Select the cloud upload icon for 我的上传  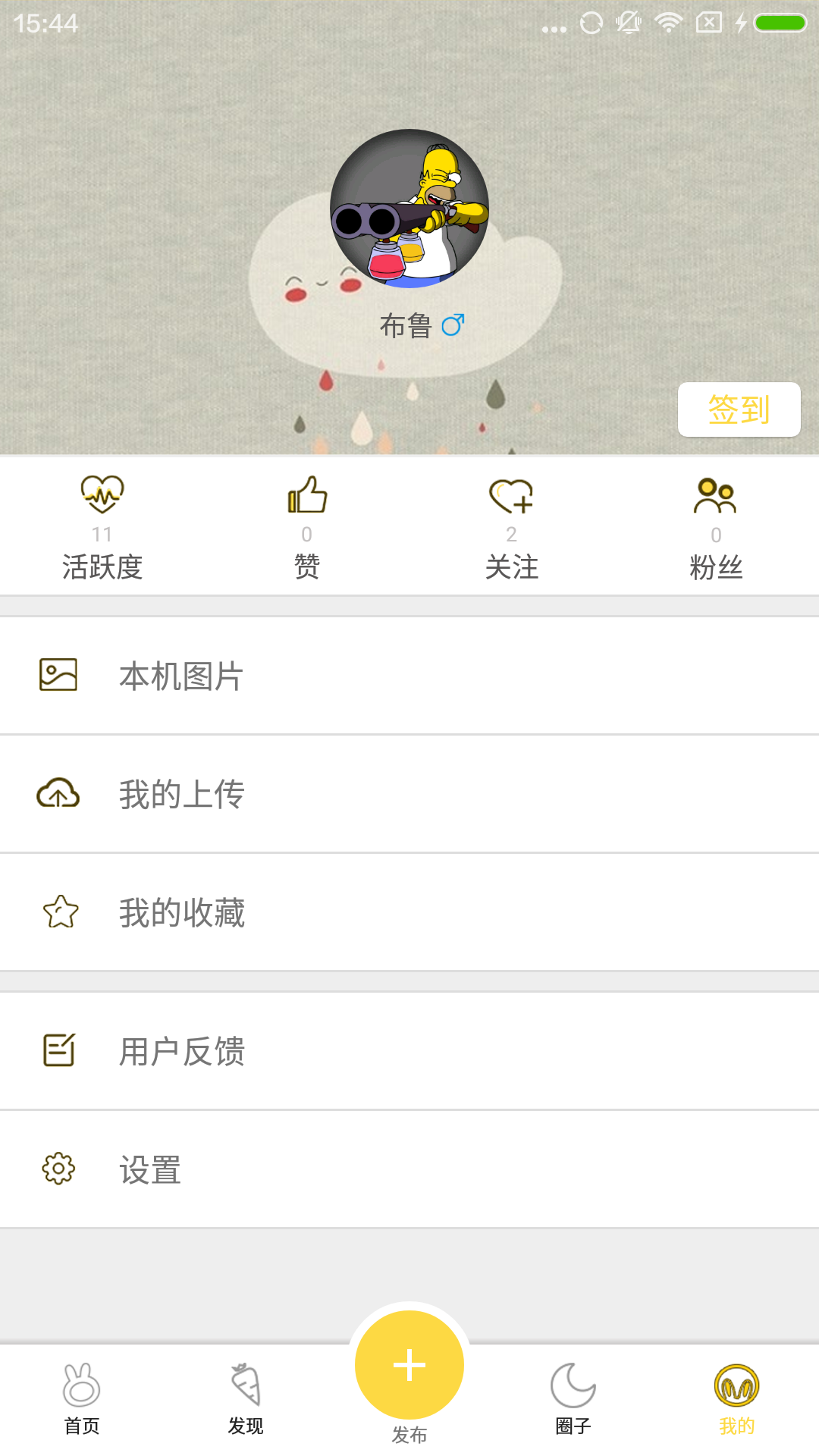(x=59, y=793)
